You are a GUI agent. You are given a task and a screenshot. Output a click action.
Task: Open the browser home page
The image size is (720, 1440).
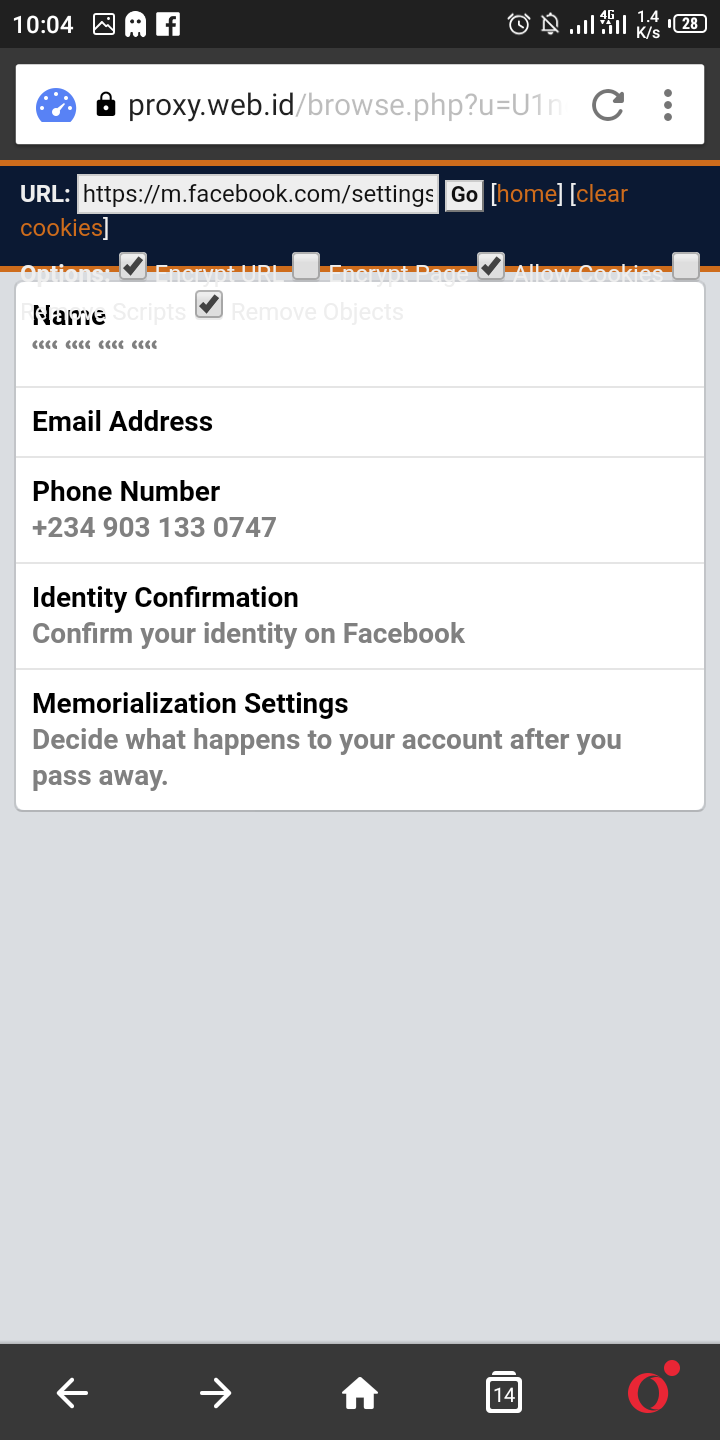[360, 1392]
